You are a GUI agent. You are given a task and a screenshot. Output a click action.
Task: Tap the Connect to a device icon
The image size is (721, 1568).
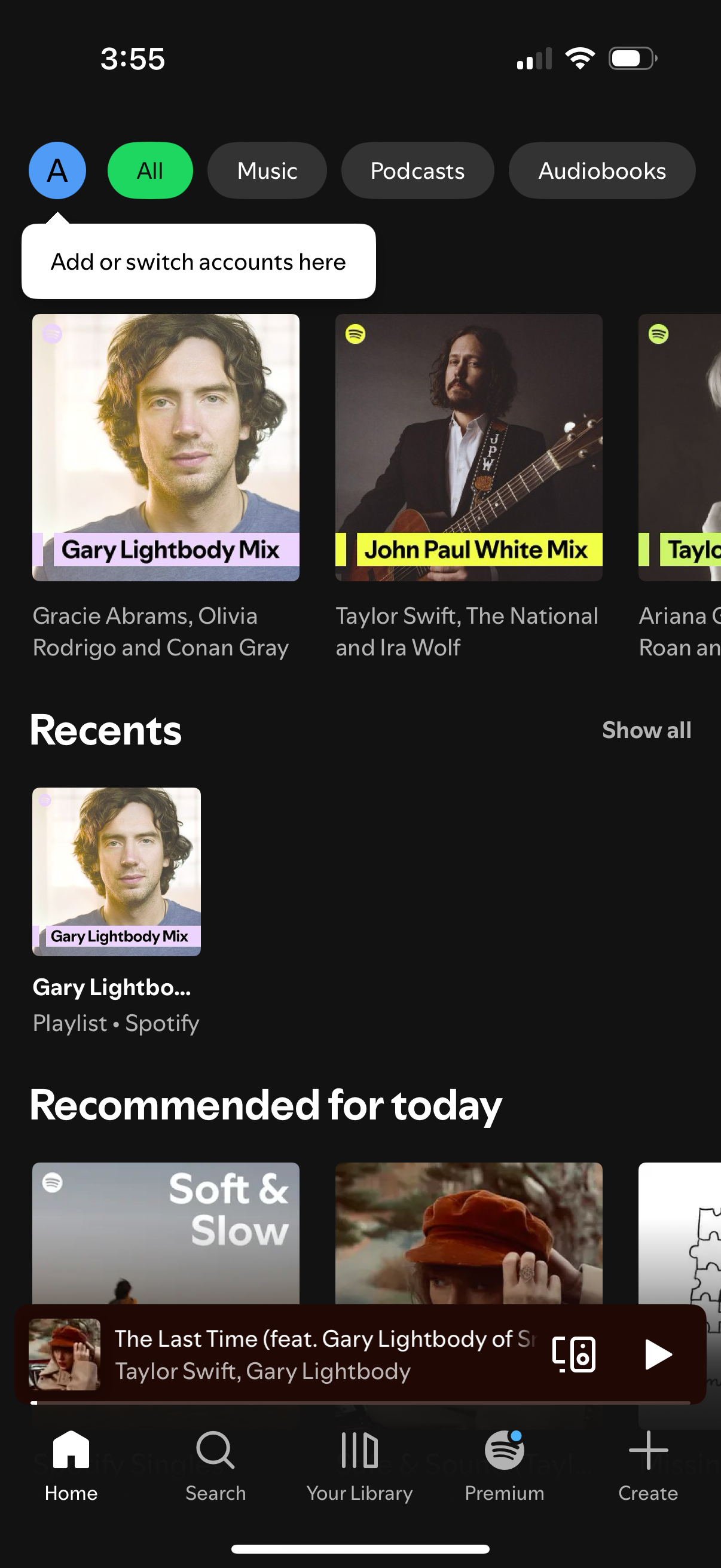coord(575,1354)
